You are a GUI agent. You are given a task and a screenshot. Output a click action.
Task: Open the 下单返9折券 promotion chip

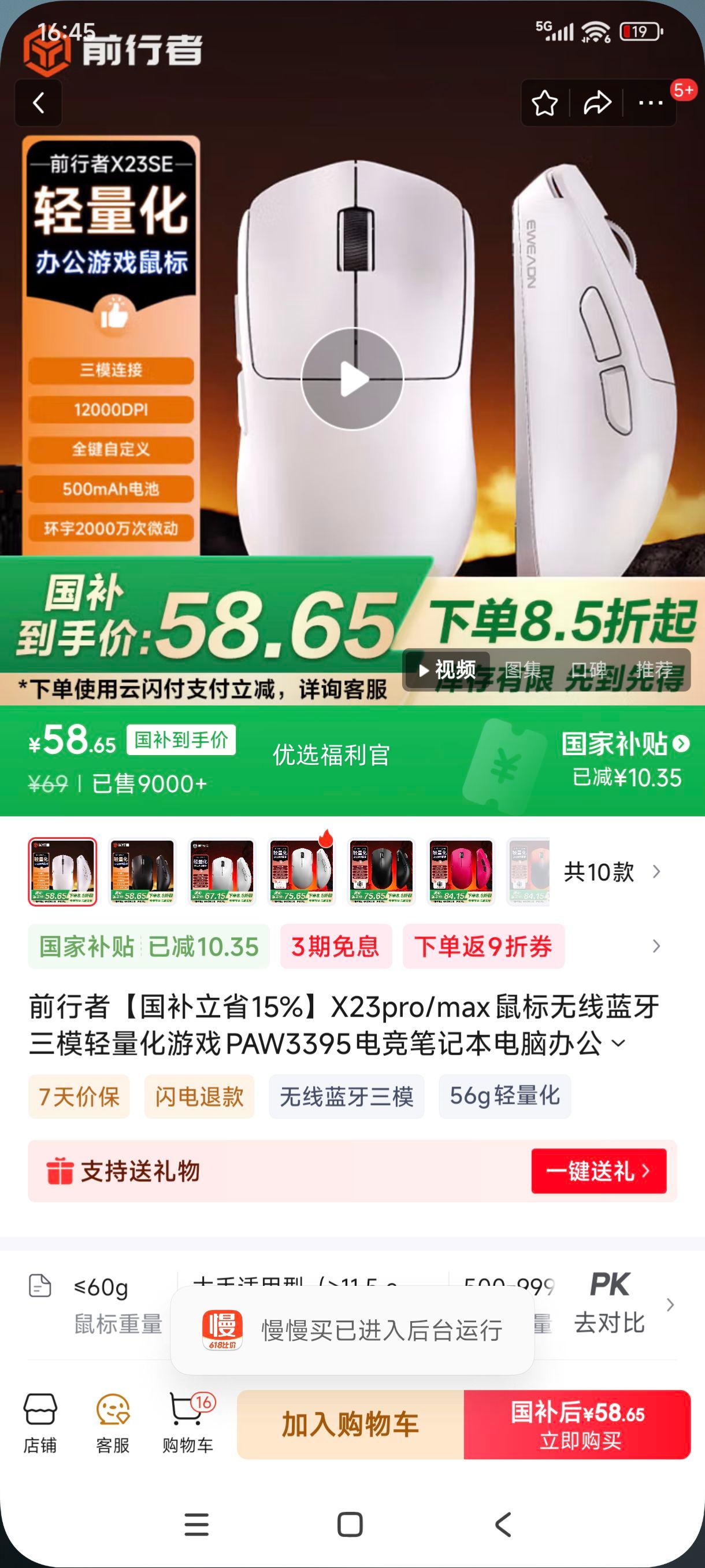[484, 946]
